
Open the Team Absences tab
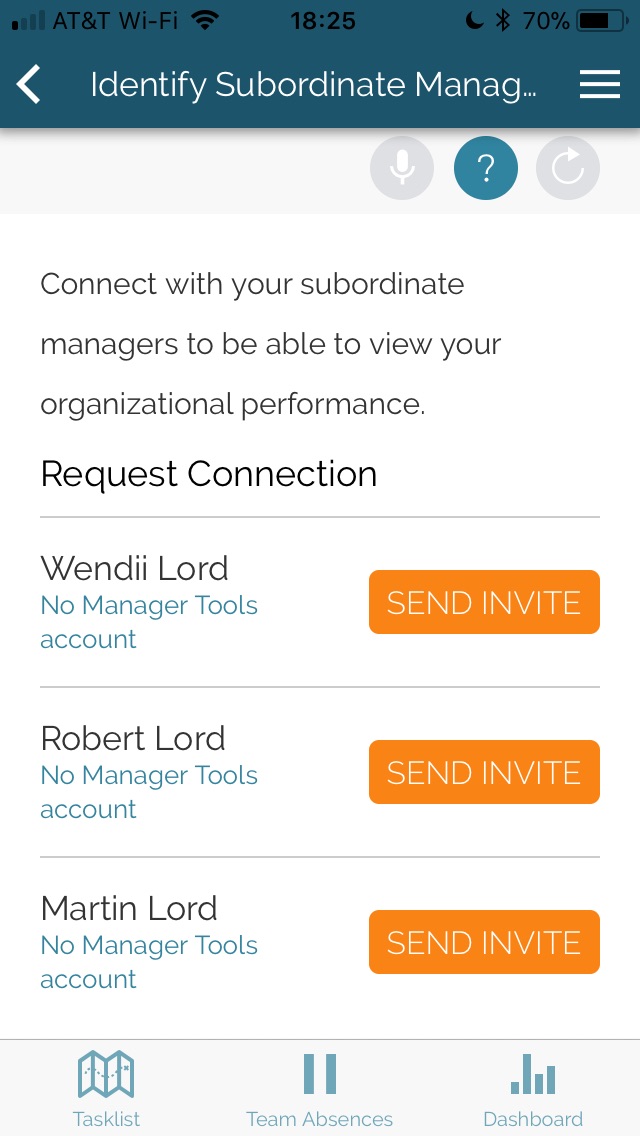[x=320, y=1090]
